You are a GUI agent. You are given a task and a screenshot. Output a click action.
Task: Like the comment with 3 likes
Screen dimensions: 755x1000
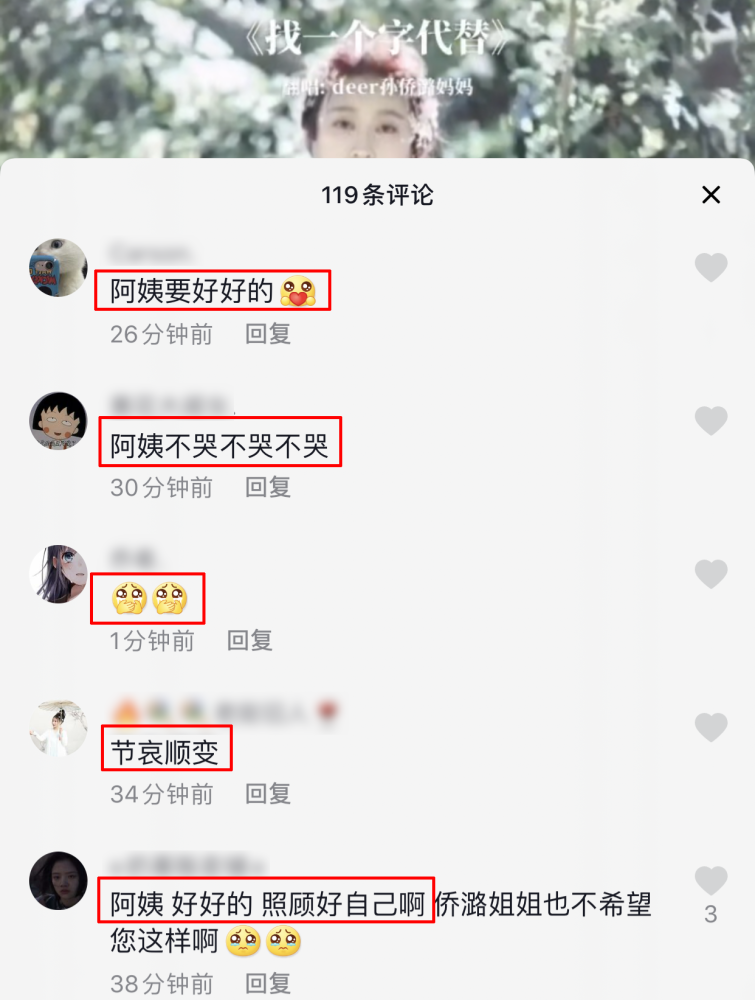click(711, 881)
